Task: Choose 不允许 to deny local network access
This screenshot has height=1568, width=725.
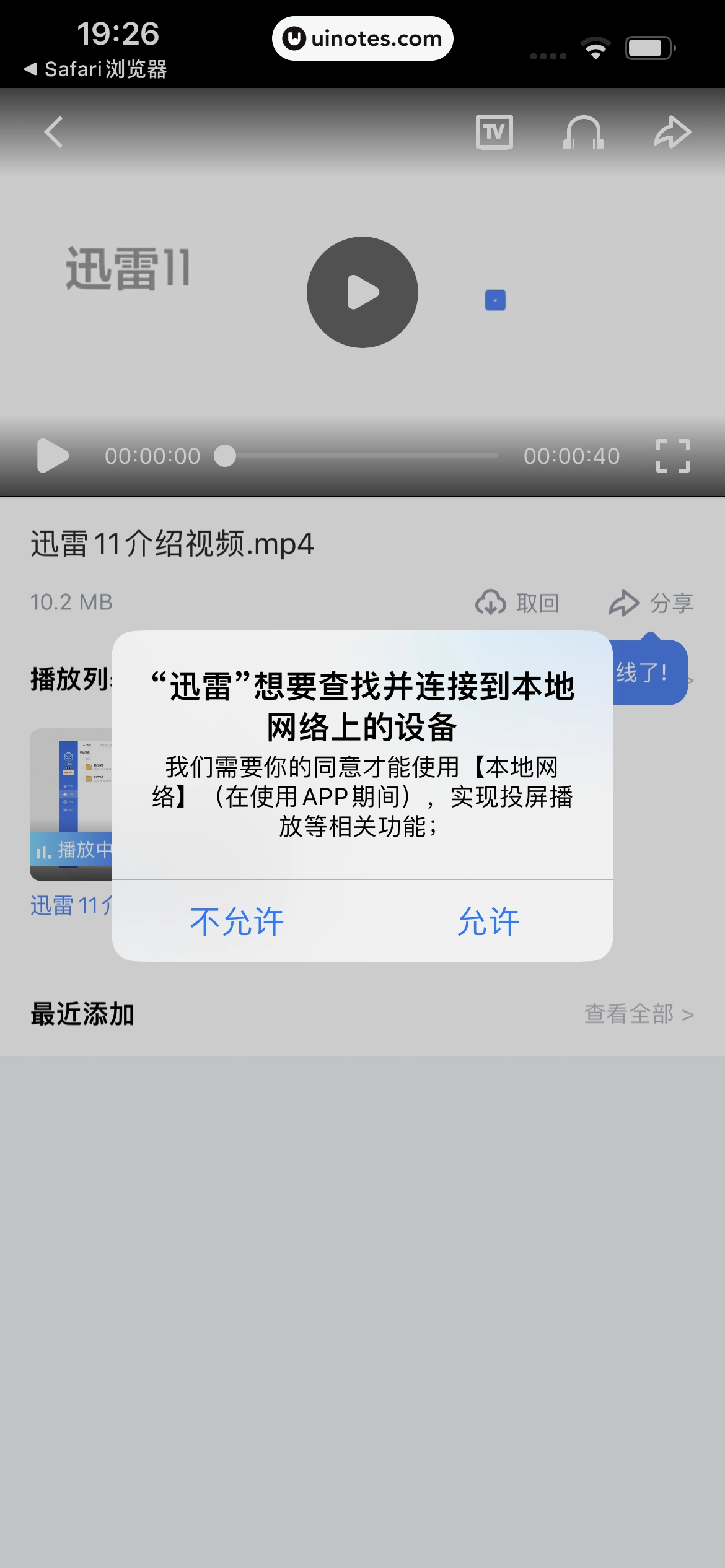Action: 237,921
